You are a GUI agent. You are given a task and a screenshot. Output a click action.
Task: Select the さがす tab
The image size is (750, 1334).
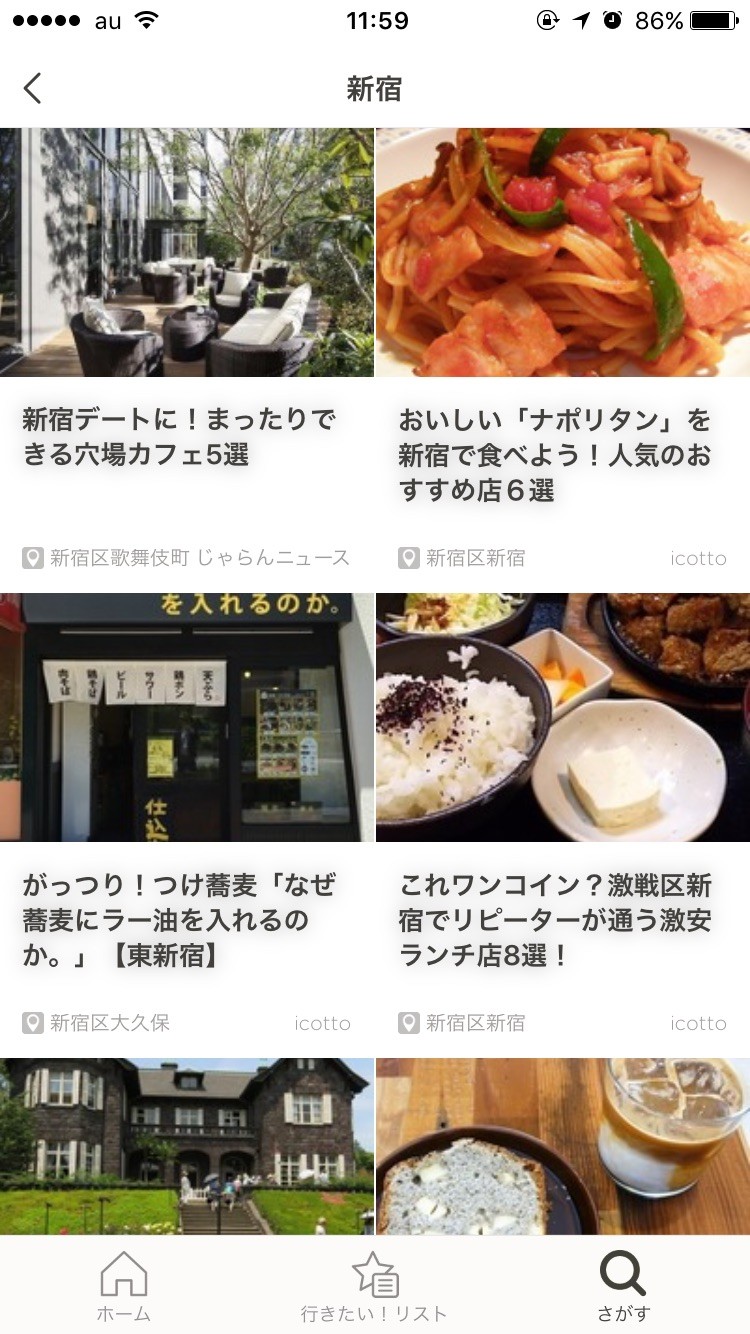(x=623, y=1287)
